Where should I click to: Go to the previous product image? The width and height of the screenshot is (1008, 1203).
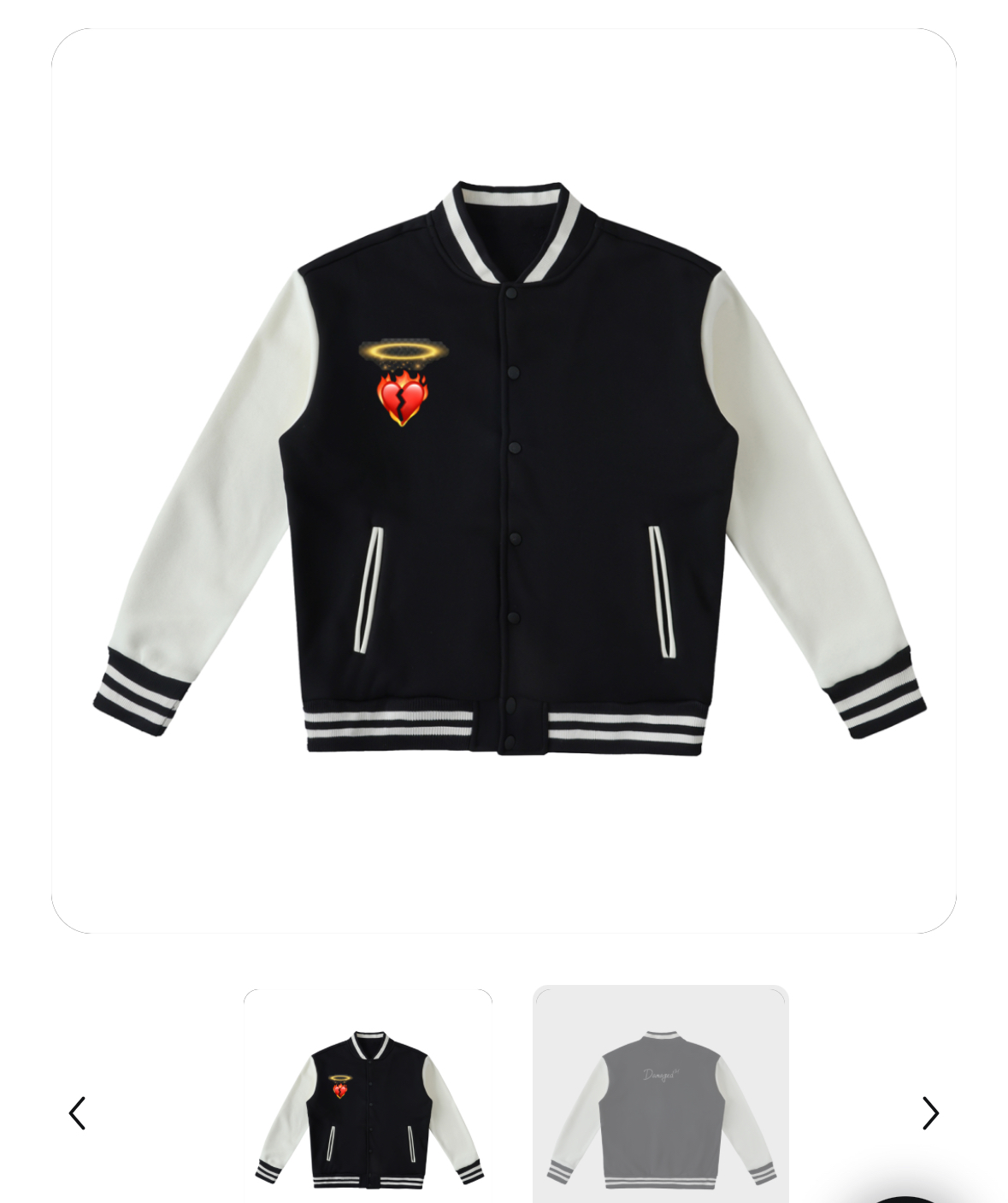(x=77, y=1113)
